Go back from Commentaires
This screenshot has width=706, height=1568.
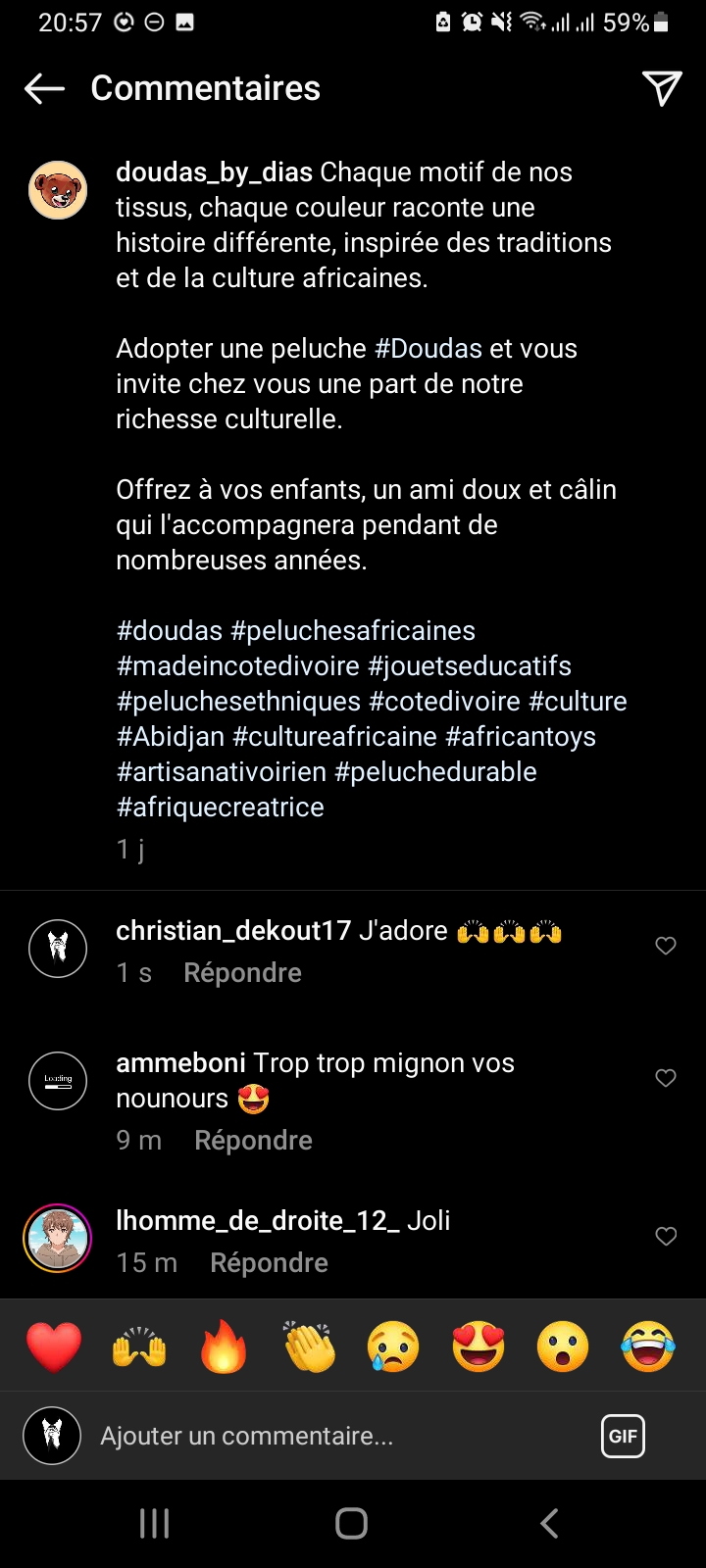[x=44, y=89]
